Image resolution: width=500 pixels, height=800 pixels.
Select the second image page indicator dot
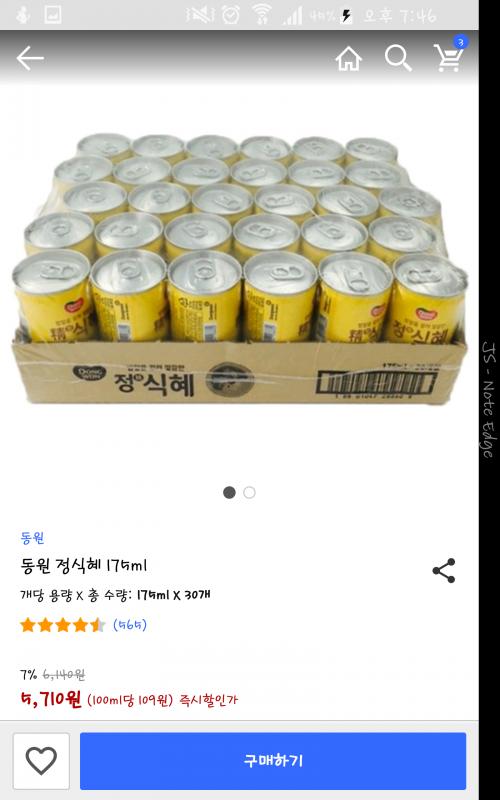(x=249, y=492)
